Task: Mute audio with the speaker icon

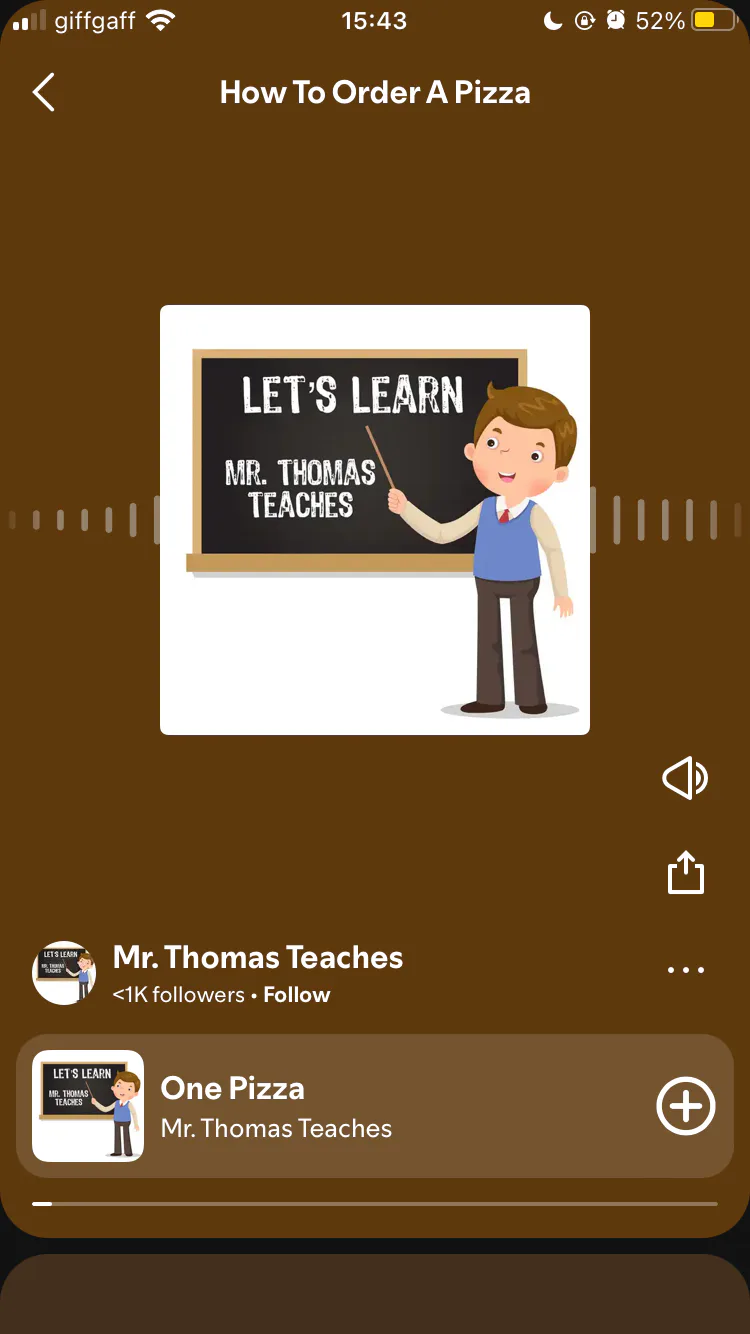Action: click(x=685, y=778)
